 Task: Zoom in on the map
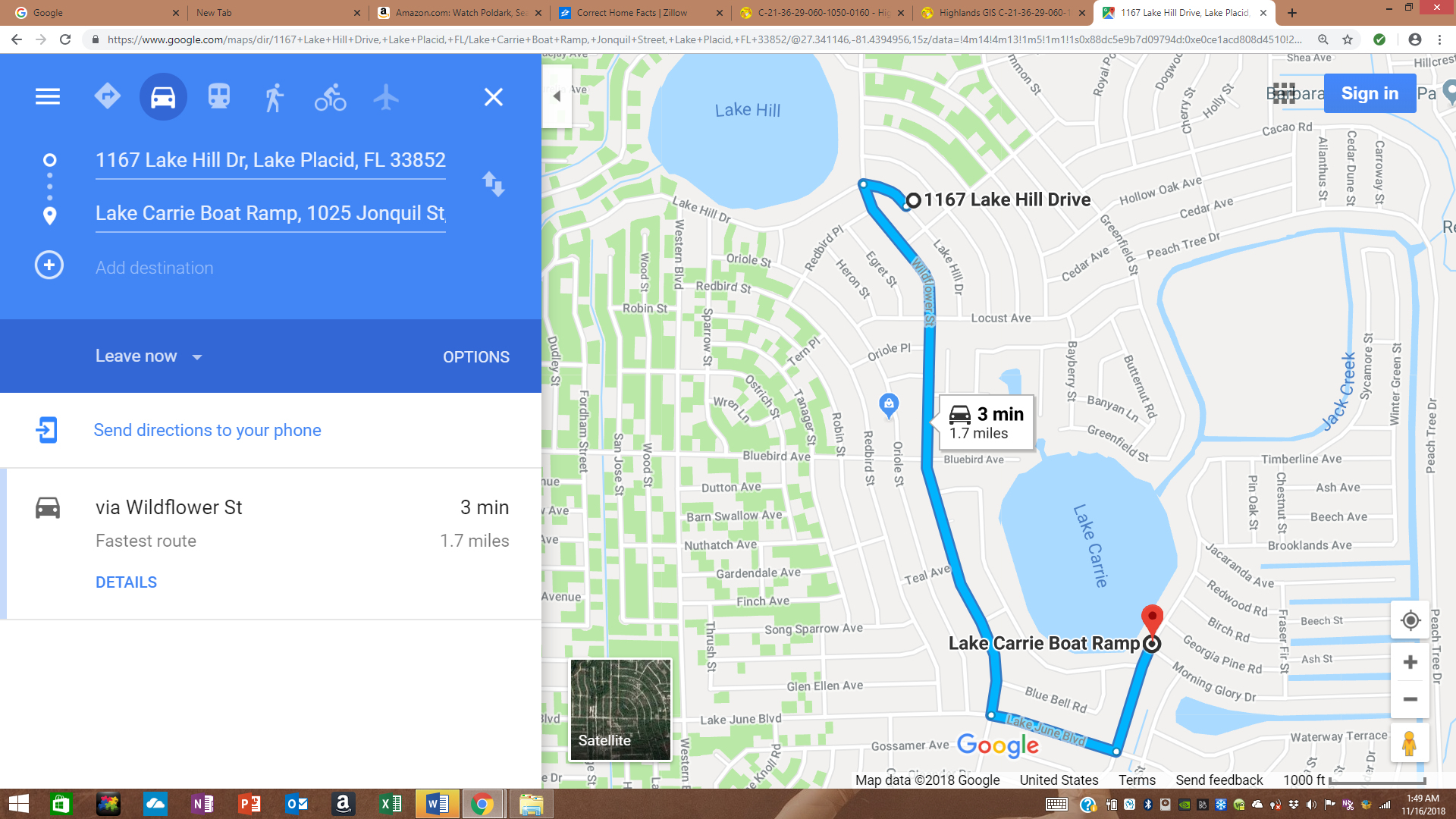(x=1410, y=662)
